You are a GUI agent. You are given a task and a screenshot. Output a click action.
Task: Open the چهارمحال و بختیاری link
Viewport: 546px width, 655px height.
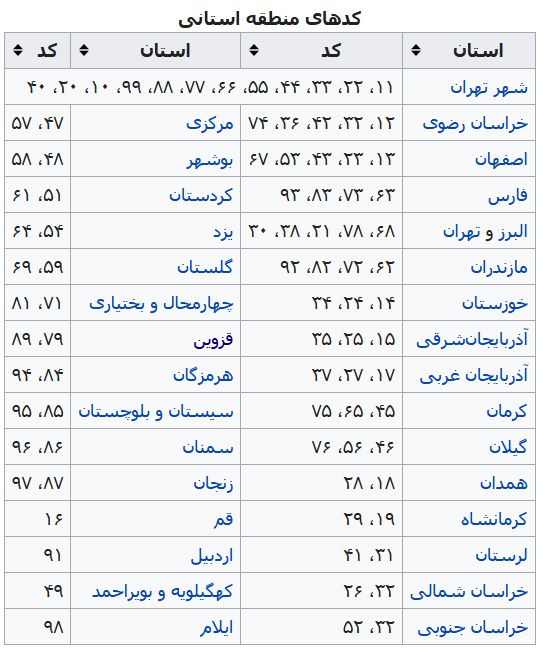(161, 304)
